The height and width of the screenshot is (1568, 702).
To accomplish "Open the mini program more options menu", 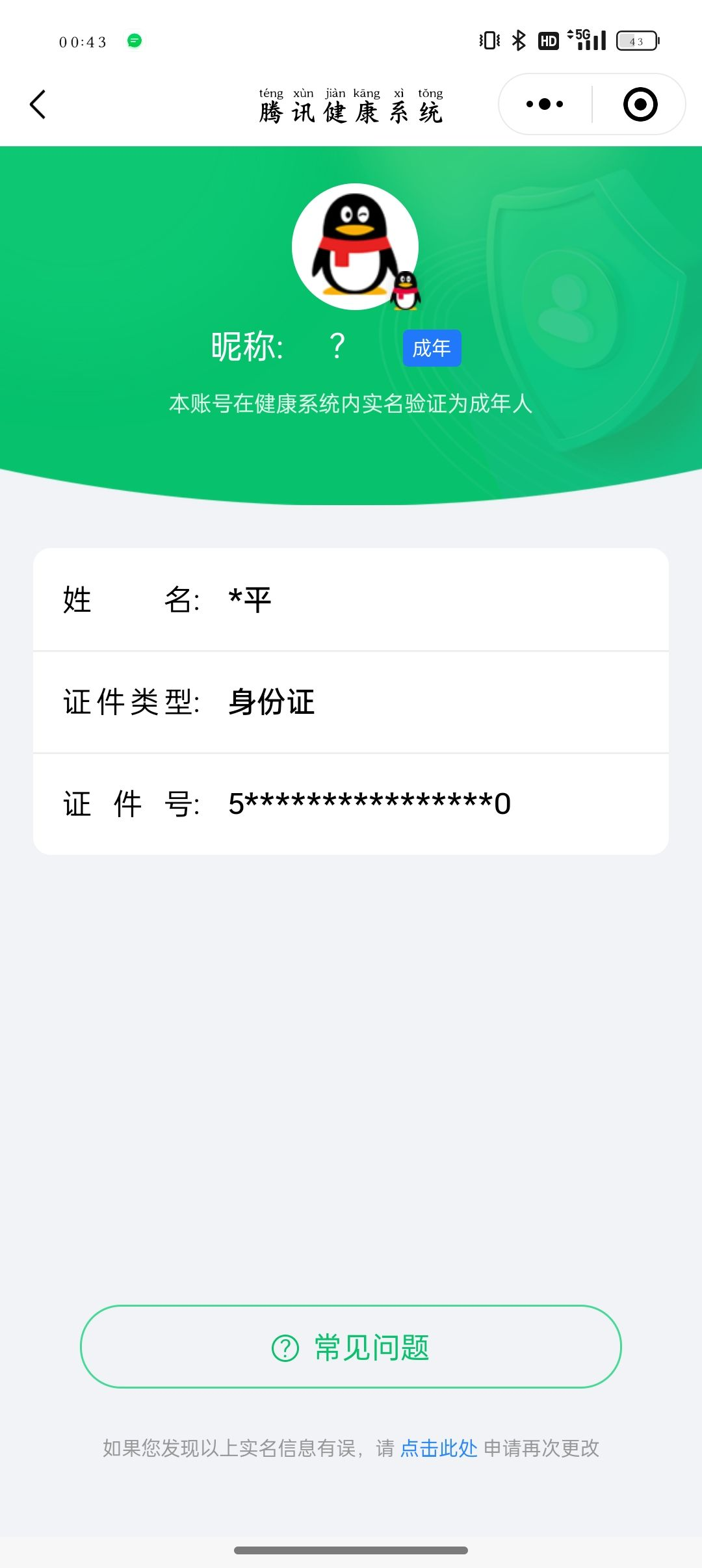I will pyautogui.click(x=545, y=104).
